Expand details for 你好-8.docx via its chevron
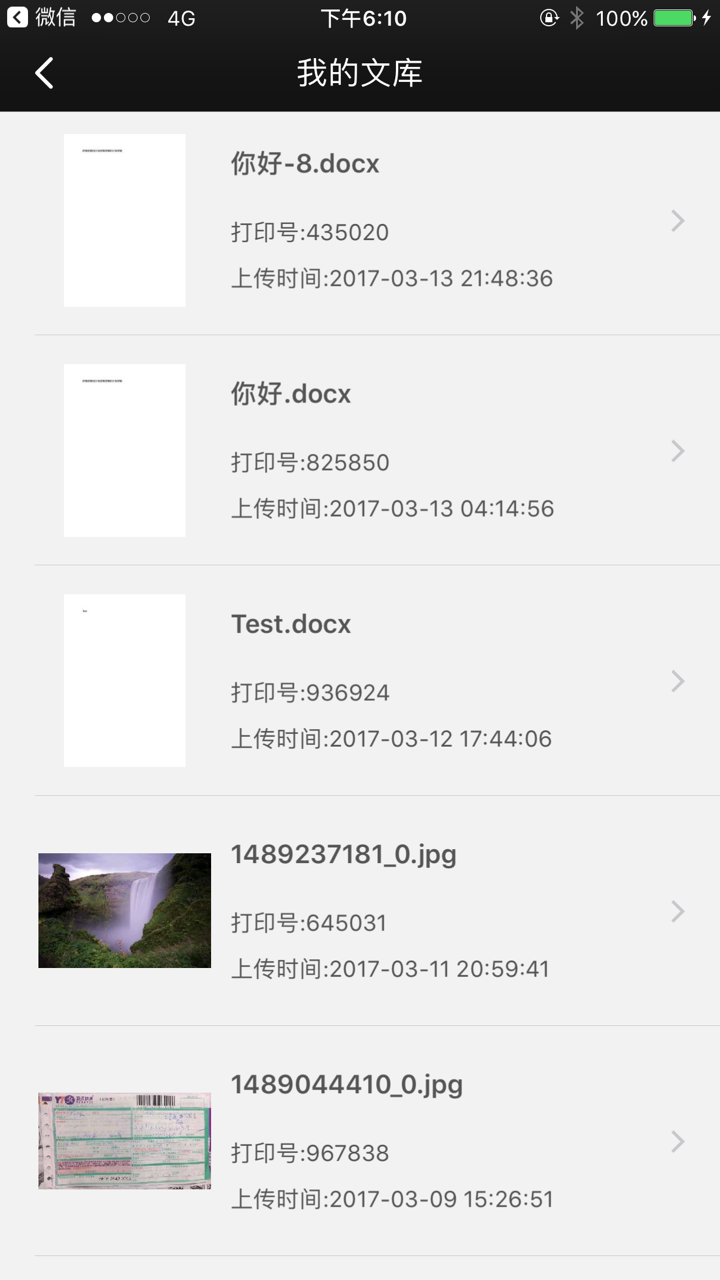Screen dimensions: 720x1280 click(677, 220)
